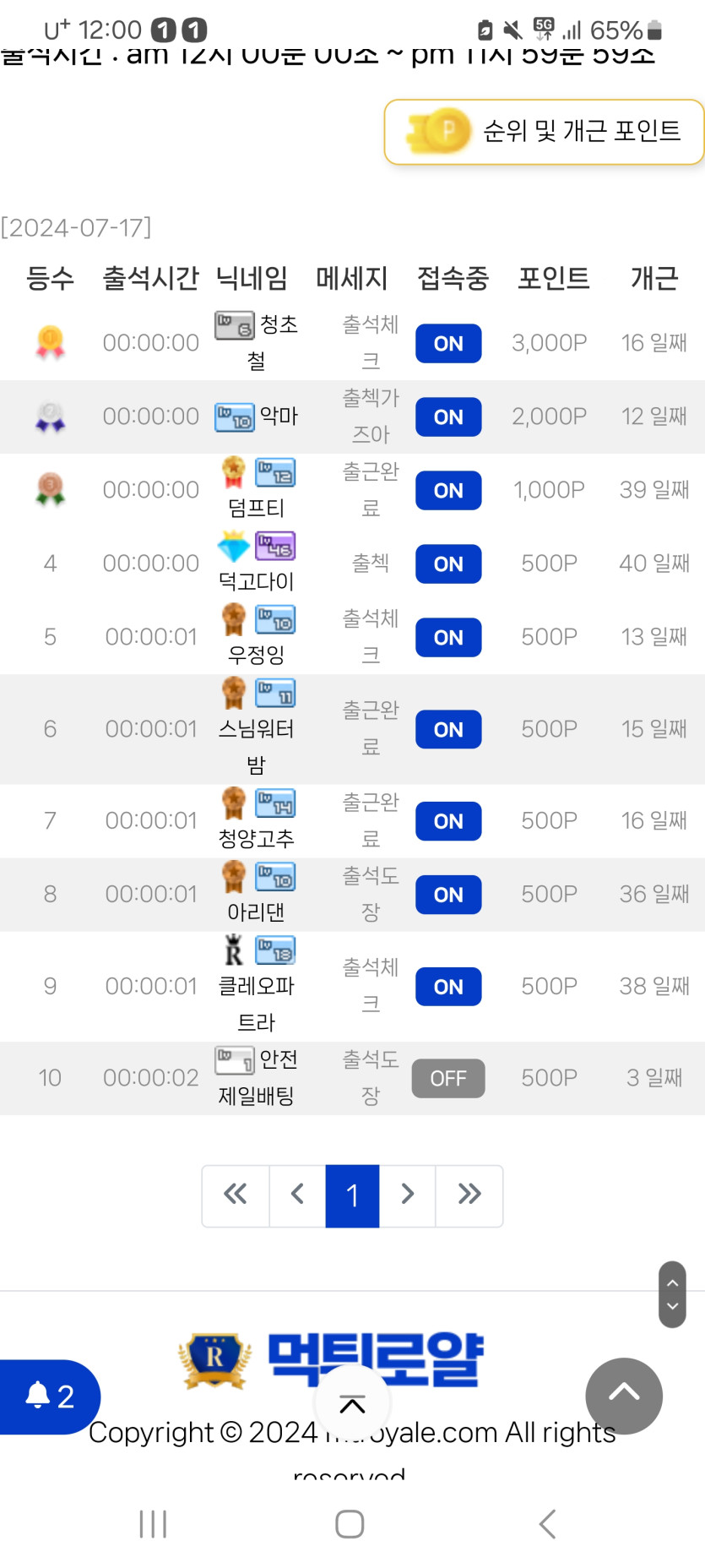Go to next page of attendance list

click(x=408, y=1195)
